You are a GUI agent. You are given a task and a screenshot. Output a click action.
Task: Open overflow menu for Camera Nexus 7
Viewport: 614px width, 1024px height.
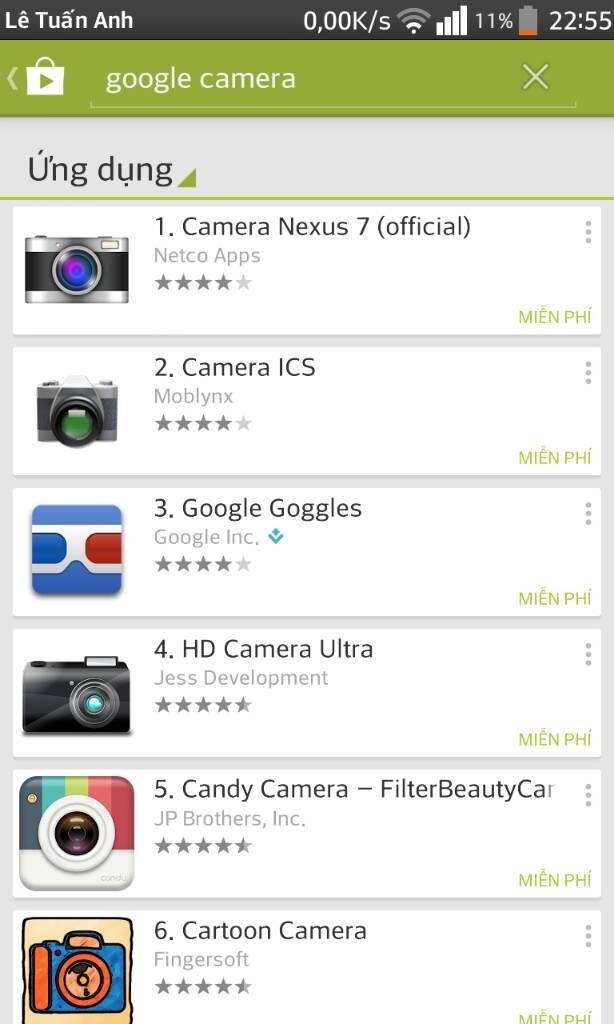point(588,232)
